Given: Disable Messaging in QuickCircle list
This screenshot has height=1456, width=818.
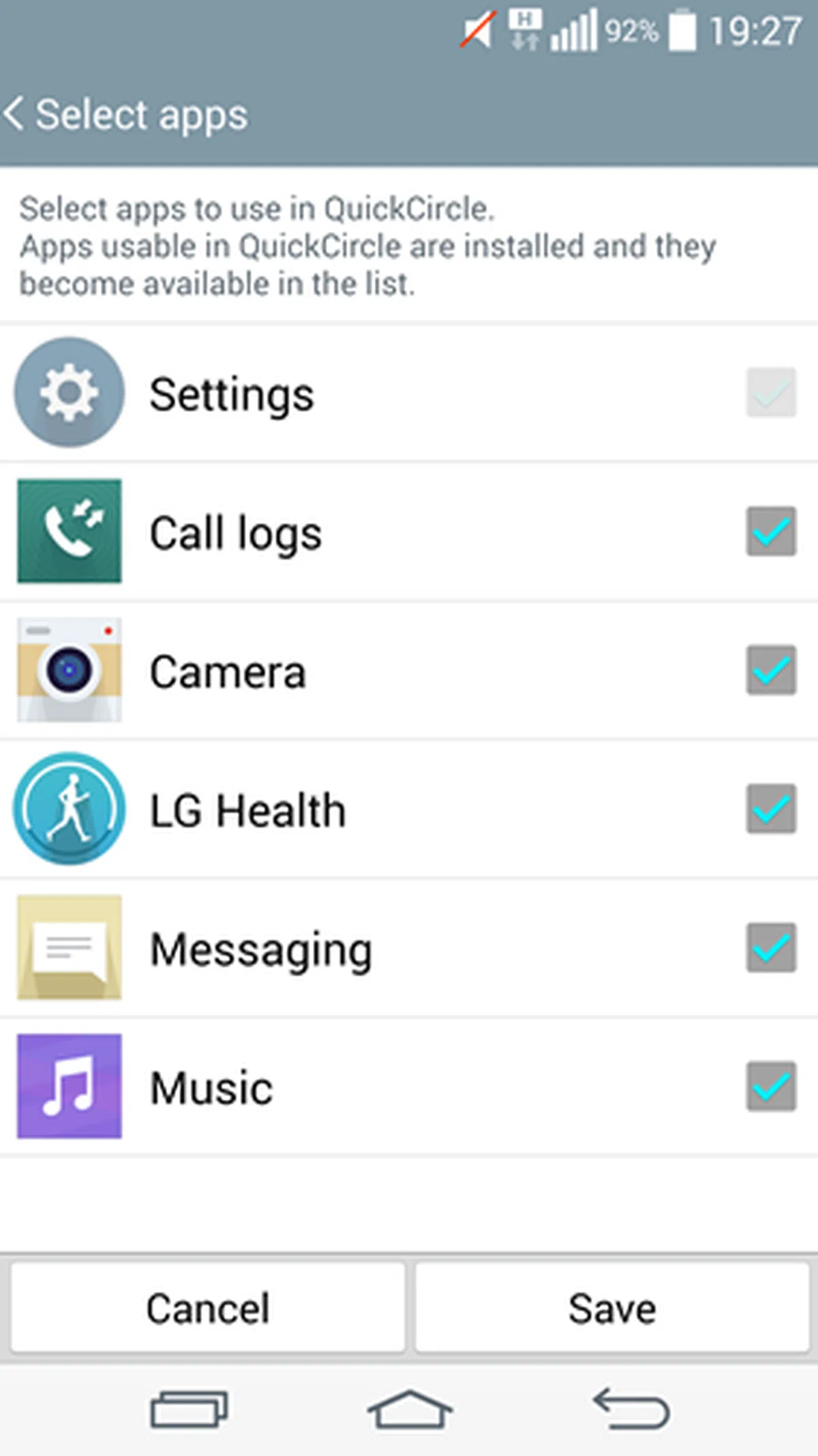Looking at the screenshot, I should (x=771, y=947).
